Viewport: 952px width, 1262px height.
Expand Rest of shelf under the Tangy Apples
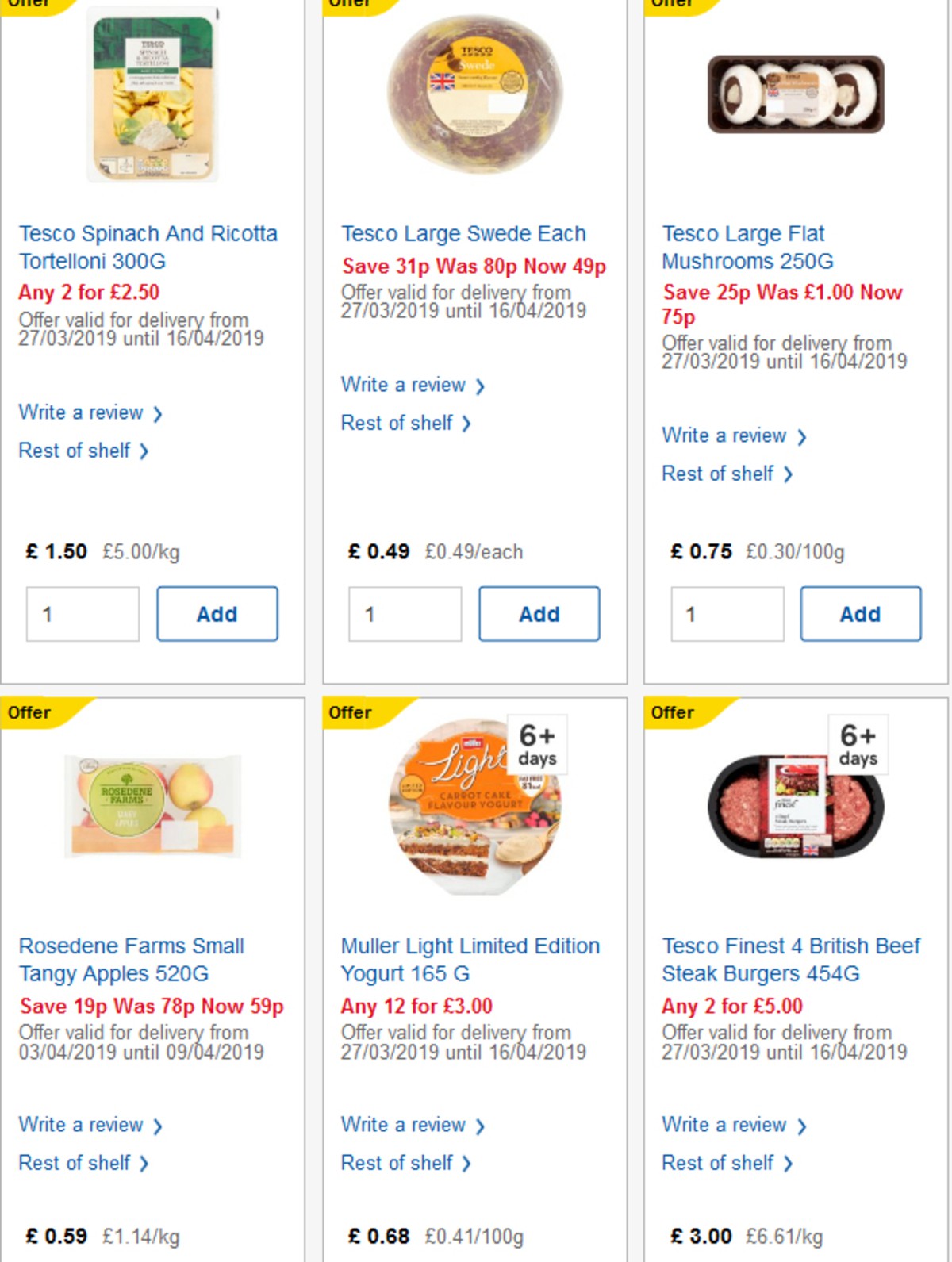74,1163
